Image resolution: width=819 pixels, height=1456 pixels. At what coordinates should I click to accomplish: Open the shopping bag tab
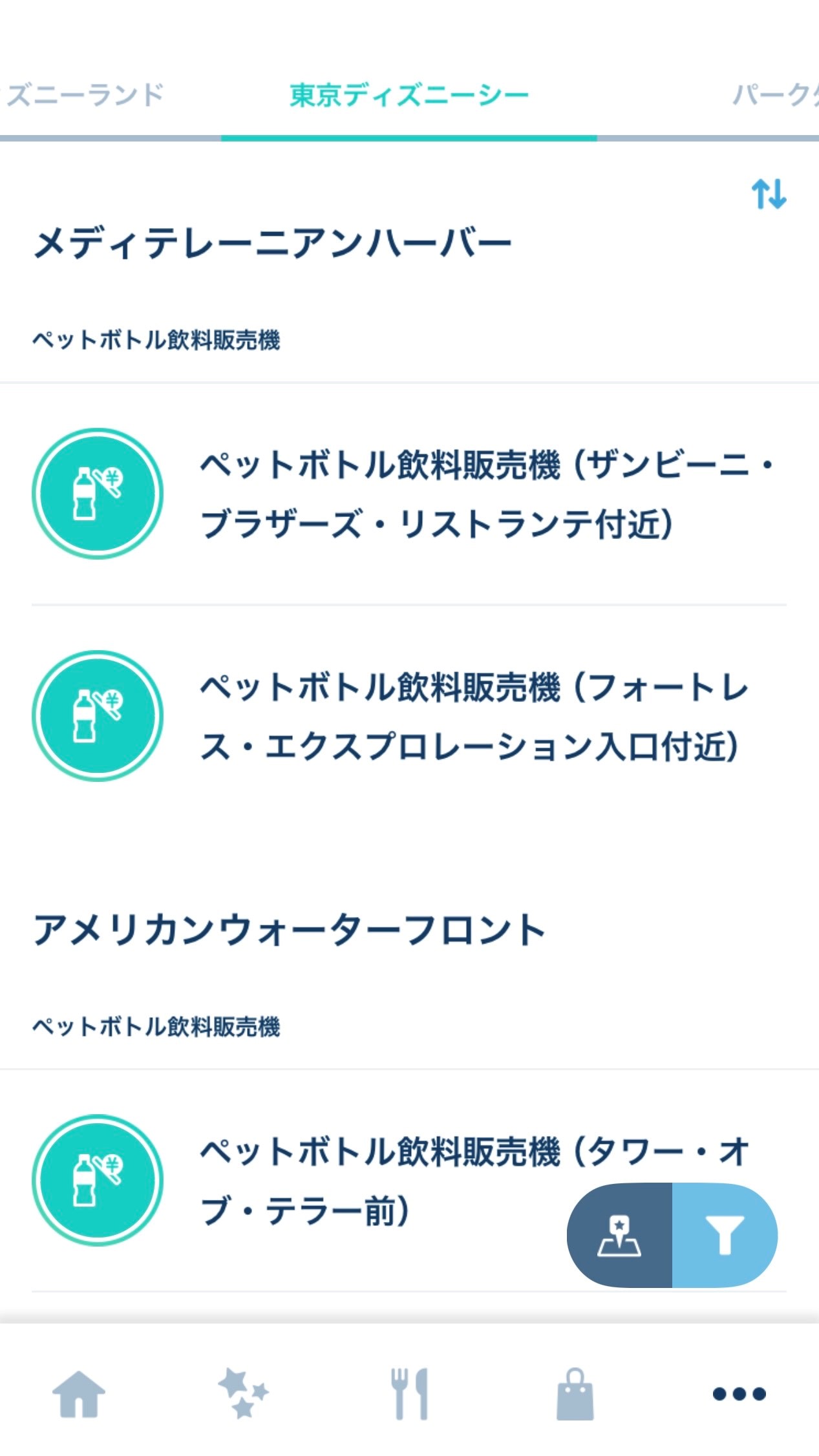575,1393
